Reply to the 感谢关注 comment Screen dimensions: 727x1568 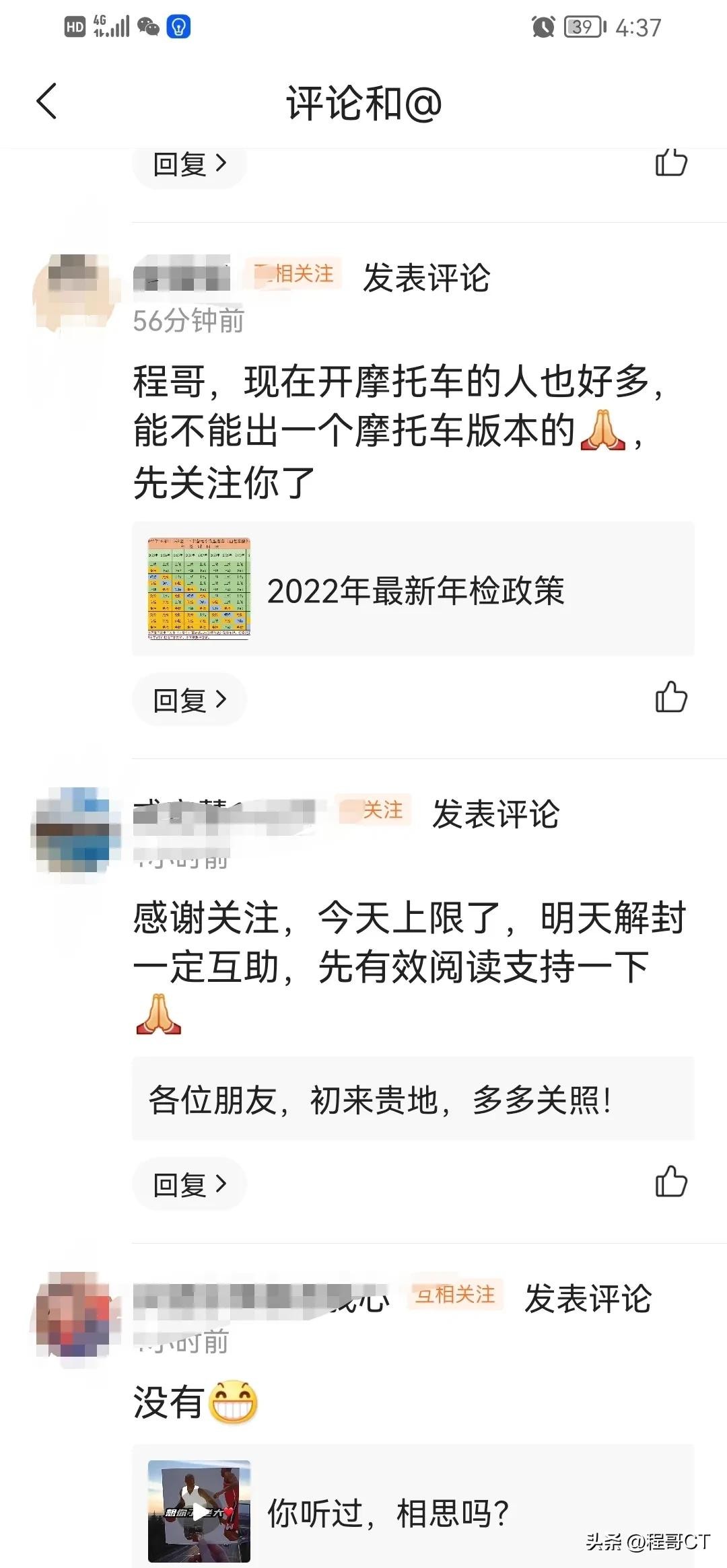coord(189,1184)
